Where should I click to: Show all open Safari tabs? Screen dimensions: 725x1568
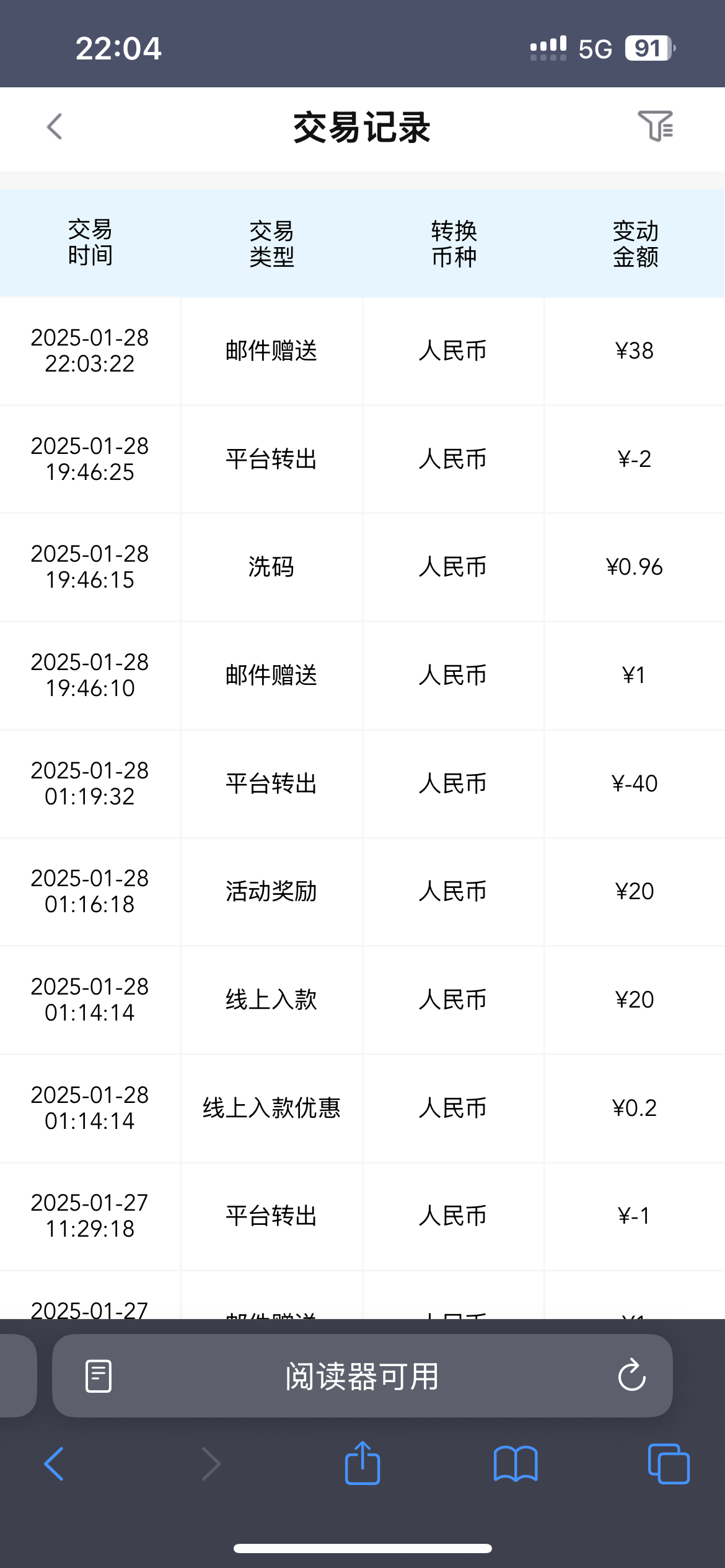[x=669, y=1464]
